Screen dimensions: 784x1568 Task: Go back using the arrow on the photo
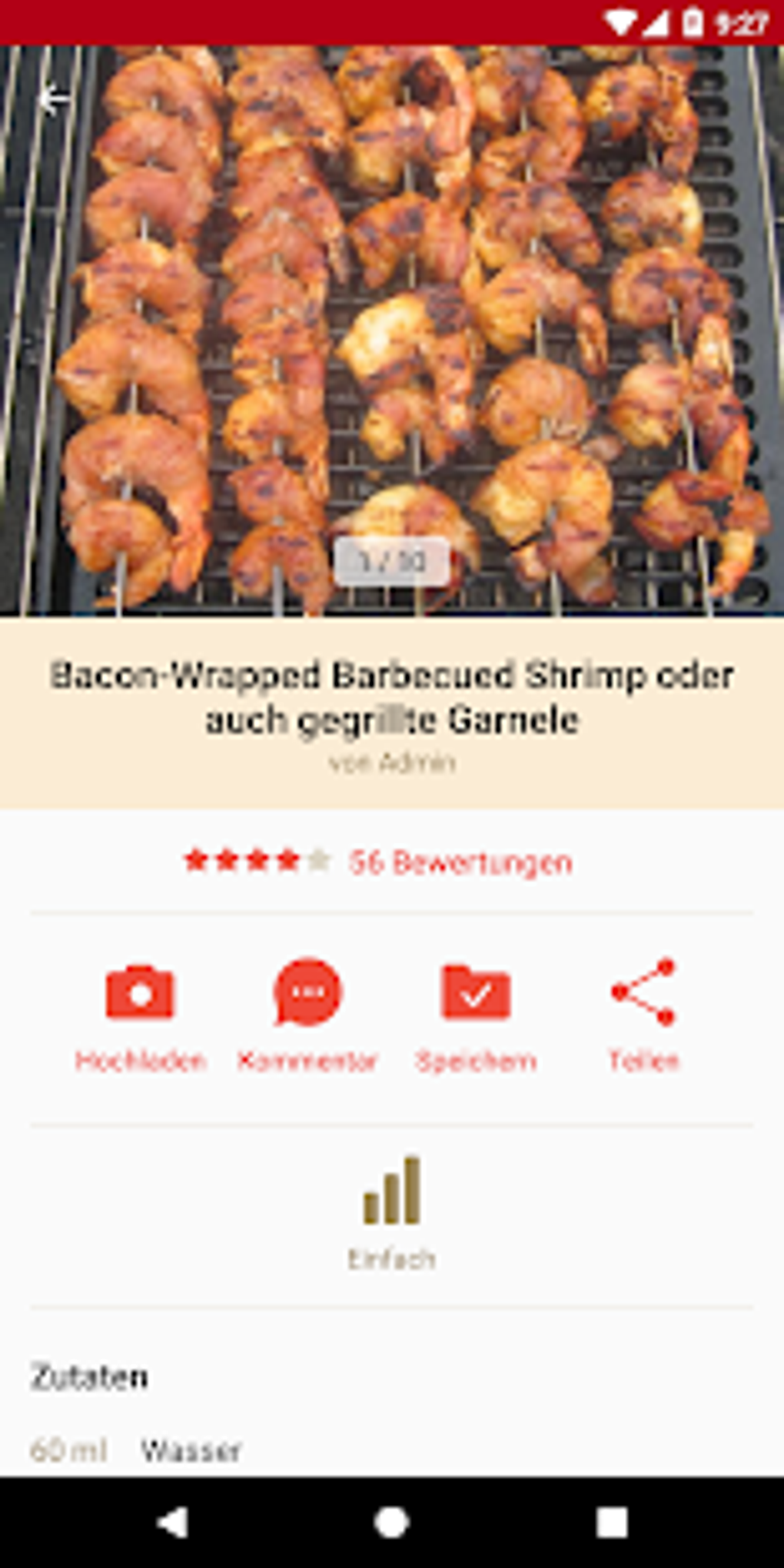52,100
